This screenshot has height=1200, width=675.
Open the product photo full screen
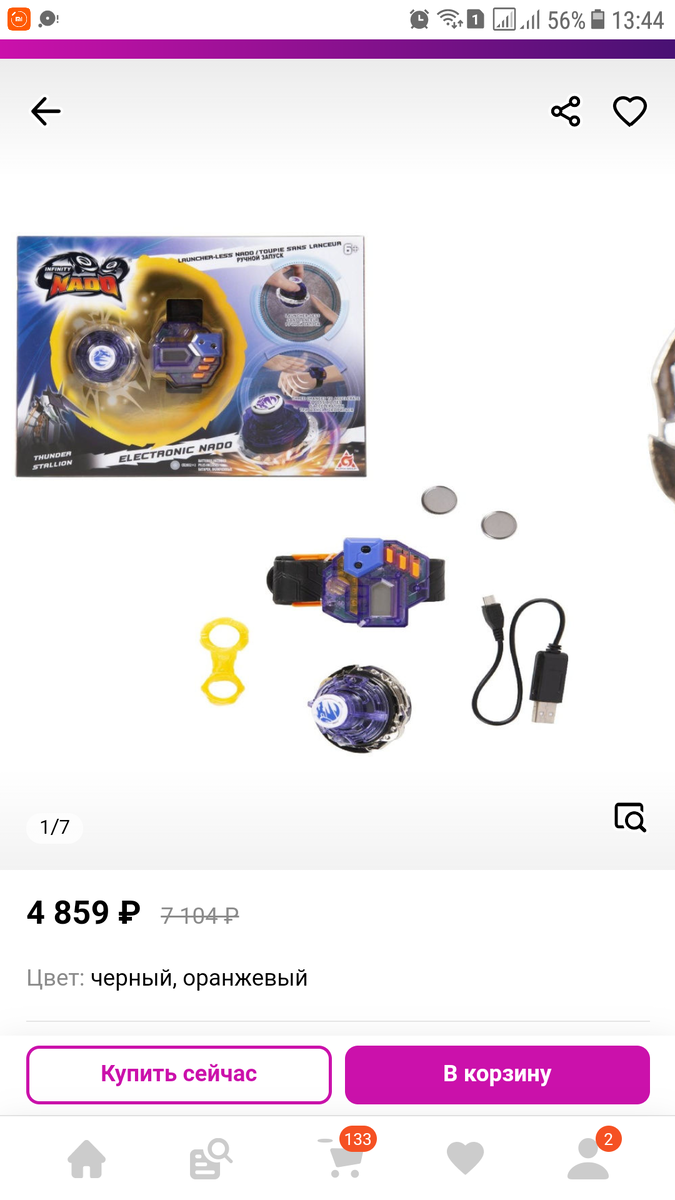(337, 500)
